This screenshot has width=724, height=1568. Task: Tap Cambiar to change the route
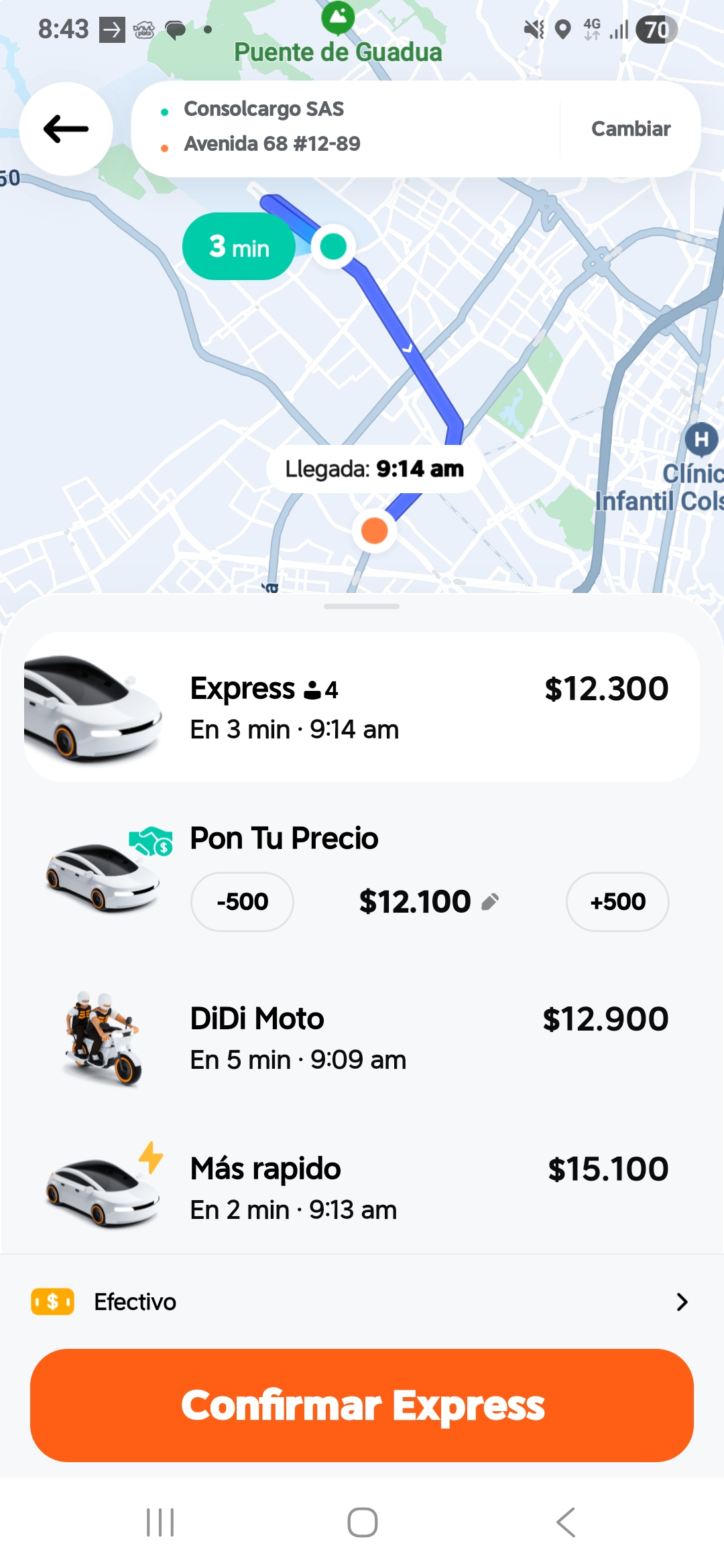(x=630, y=129)
